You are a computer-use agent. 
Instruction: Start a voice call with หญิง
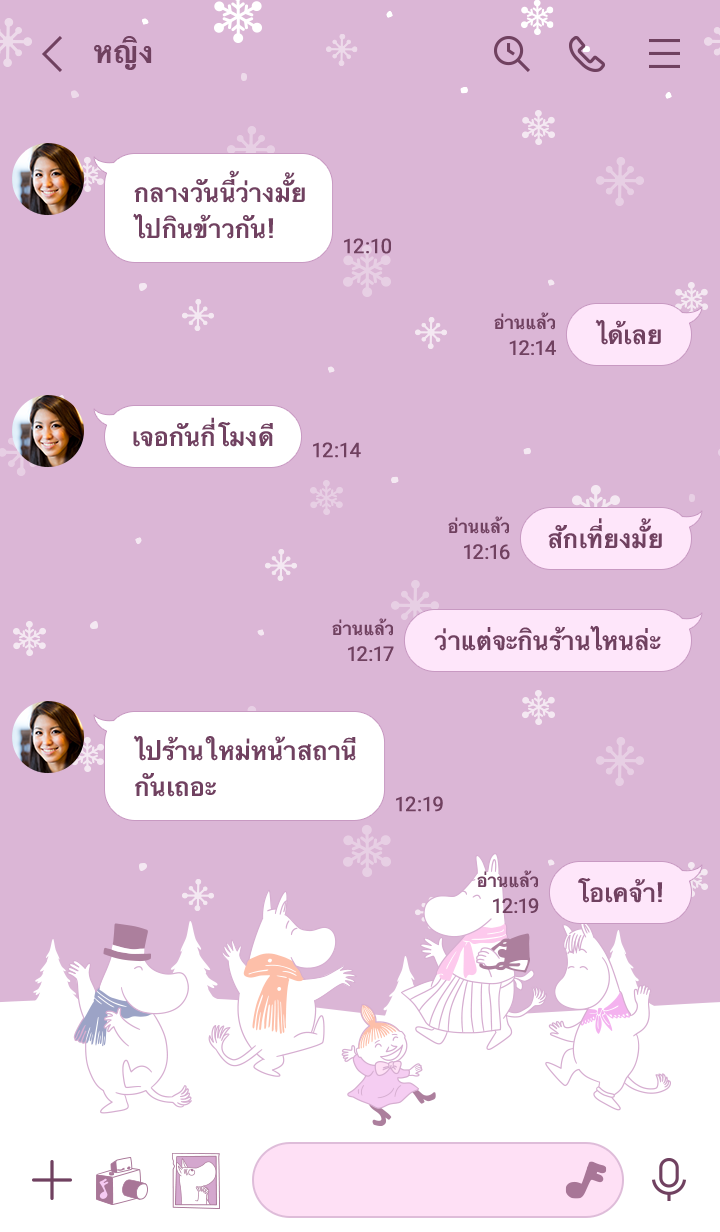pyautogui.click(x=587, y=54)
